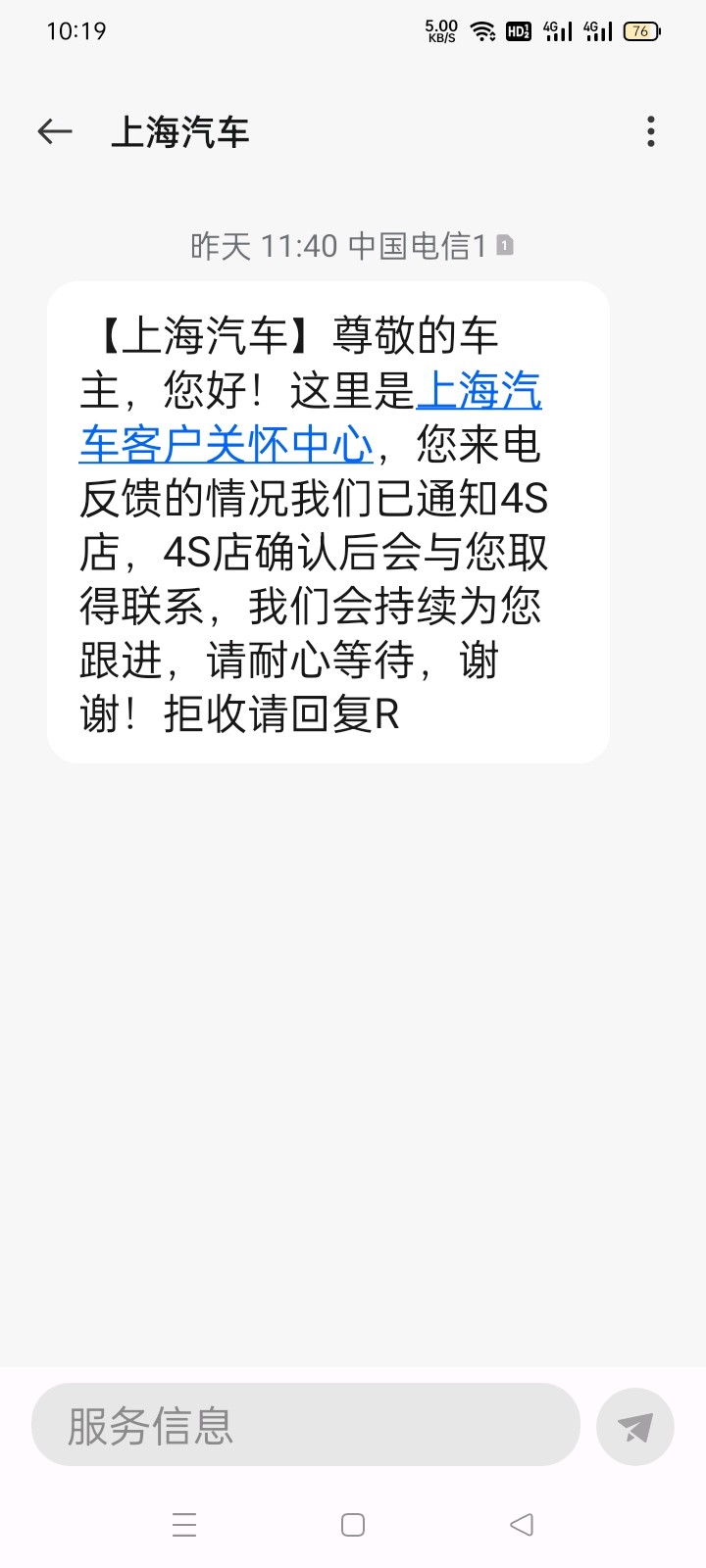
Task: Tap the HD VoLTE indicator icon
Action: (x=519, y=30)
